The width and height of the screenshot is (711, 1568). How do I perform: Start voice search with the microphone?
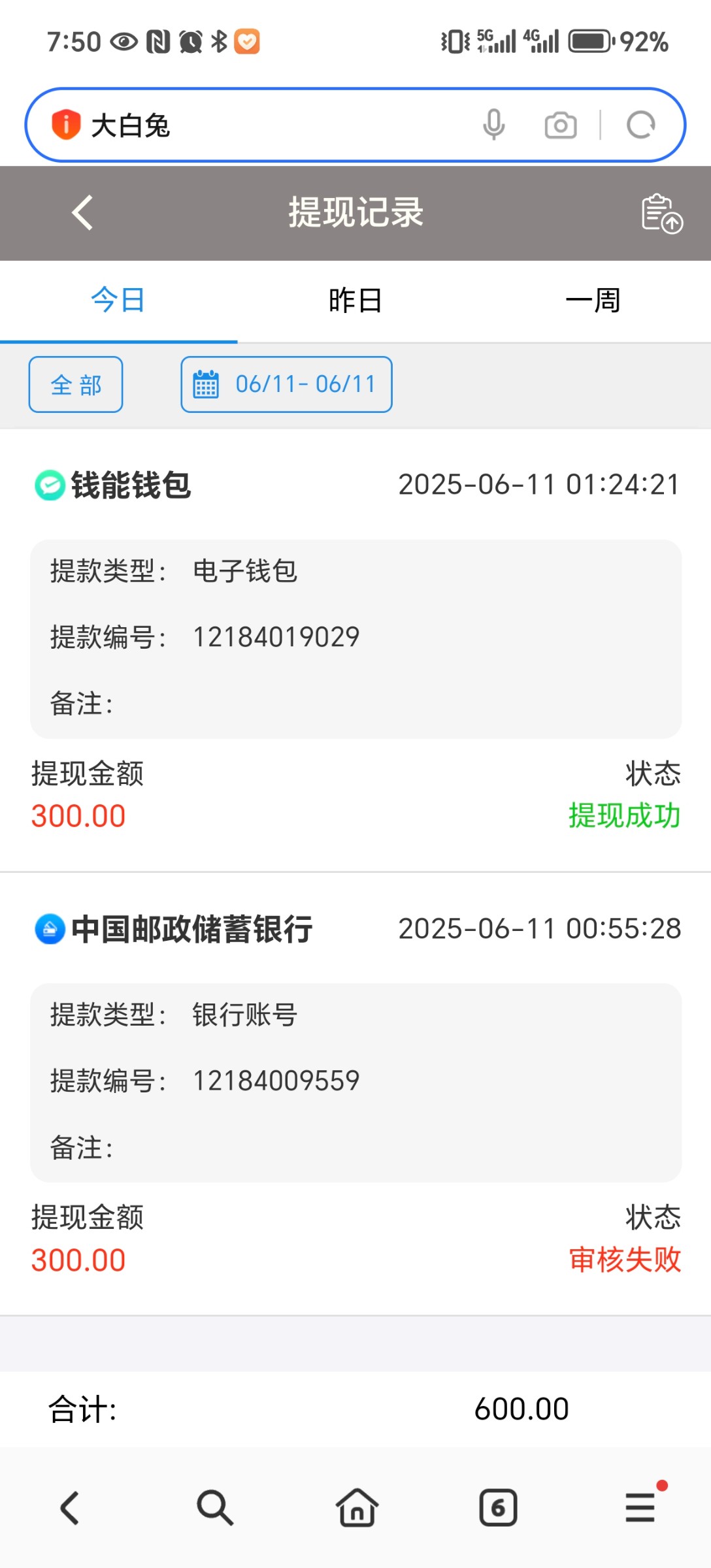point(493,125)
